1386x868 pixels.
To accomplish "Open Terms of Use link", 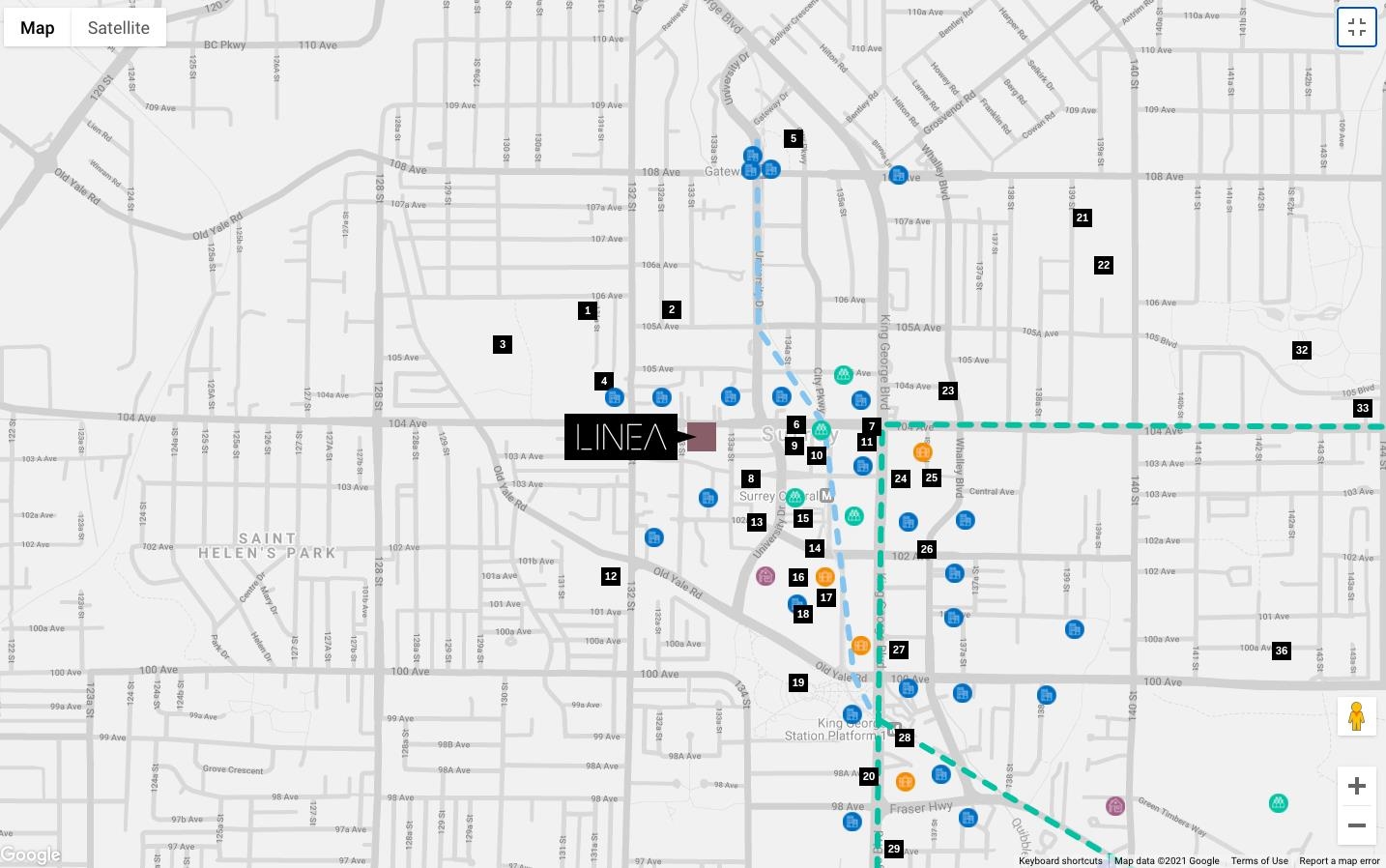I will (x=1258, y=860).
